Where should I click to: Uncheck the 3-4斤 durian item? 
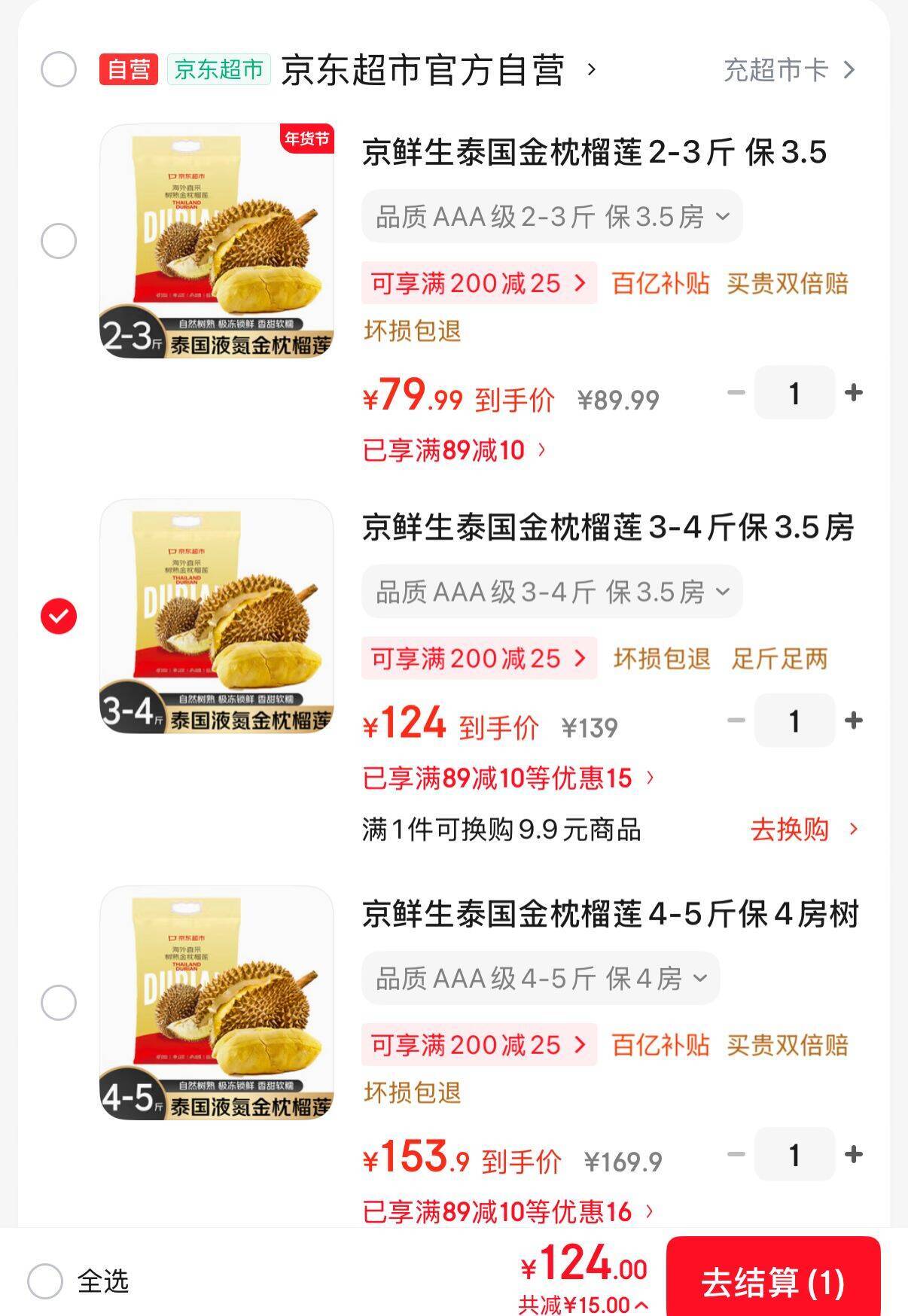(x=59, y=617)
